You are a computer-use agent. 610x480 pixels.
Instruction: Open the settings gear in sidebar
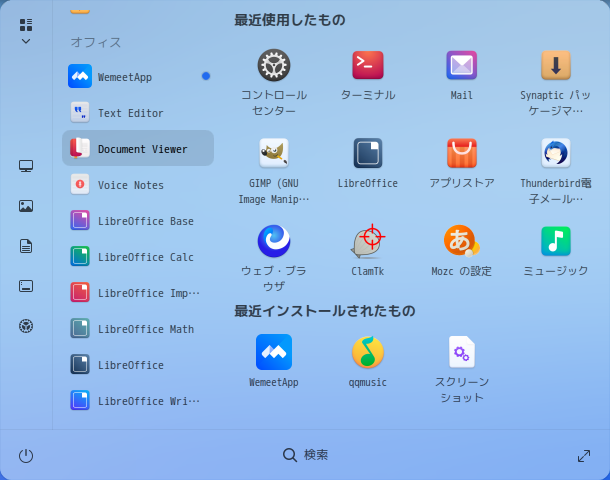(x=26, y=326)
